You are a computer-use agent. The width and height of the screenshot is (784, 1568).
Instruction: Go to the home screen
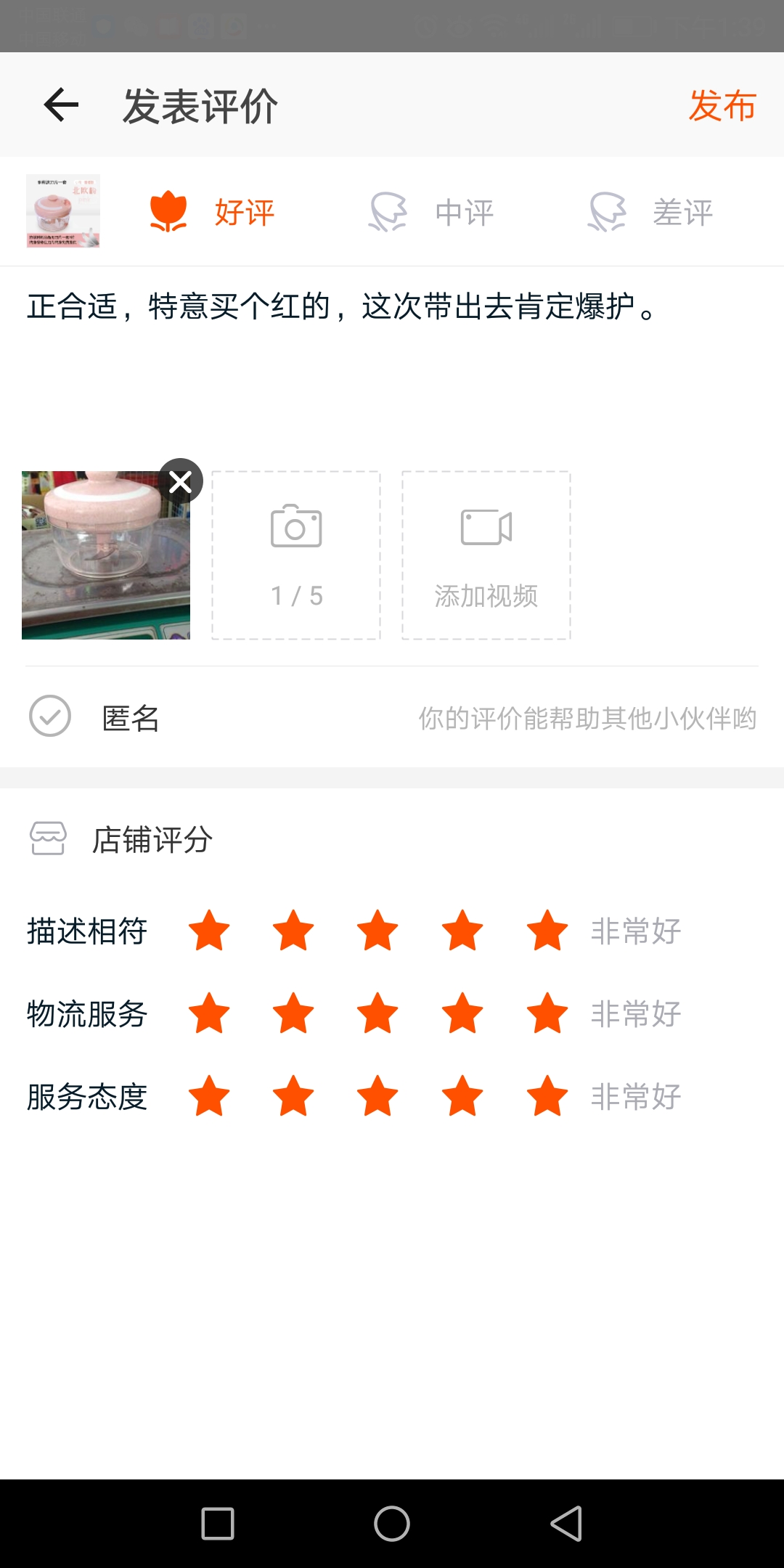[392, 1523]
